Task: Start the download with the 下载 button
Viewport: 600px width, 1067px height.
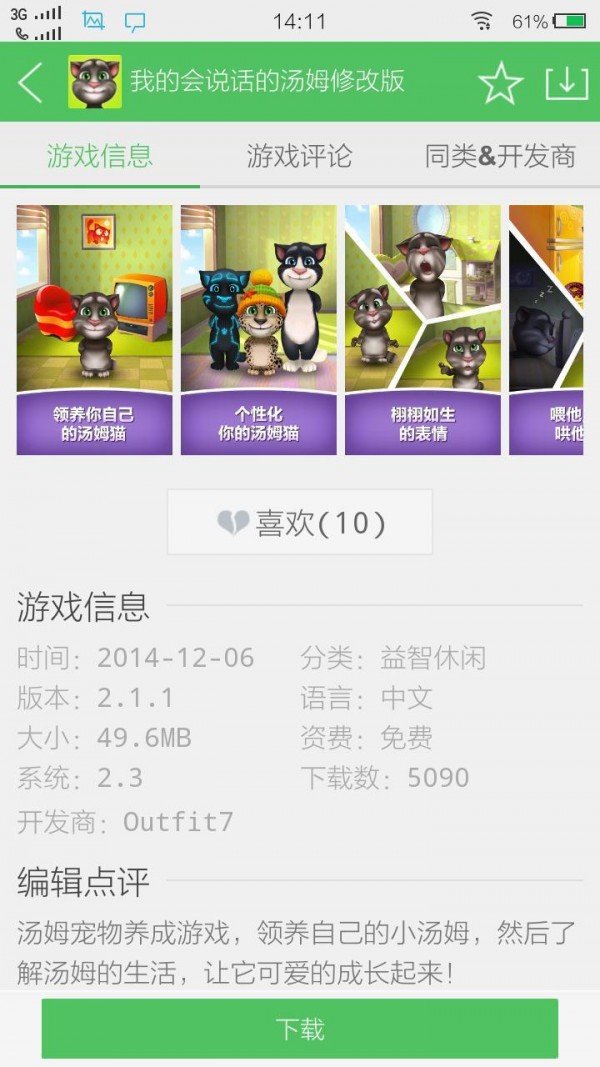Action: click(300, 1028)
